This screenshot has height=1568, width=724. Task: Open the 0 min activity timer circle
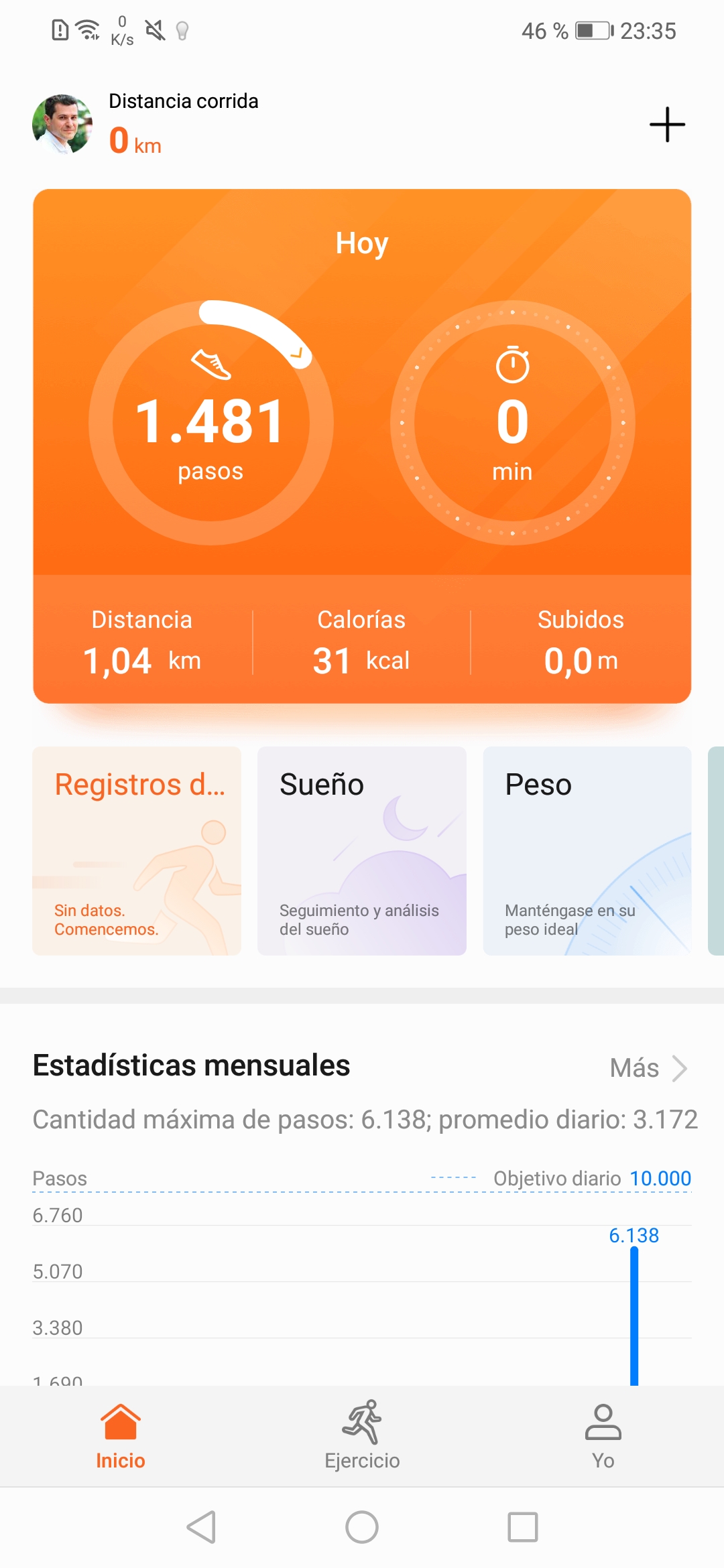point(513,423)
